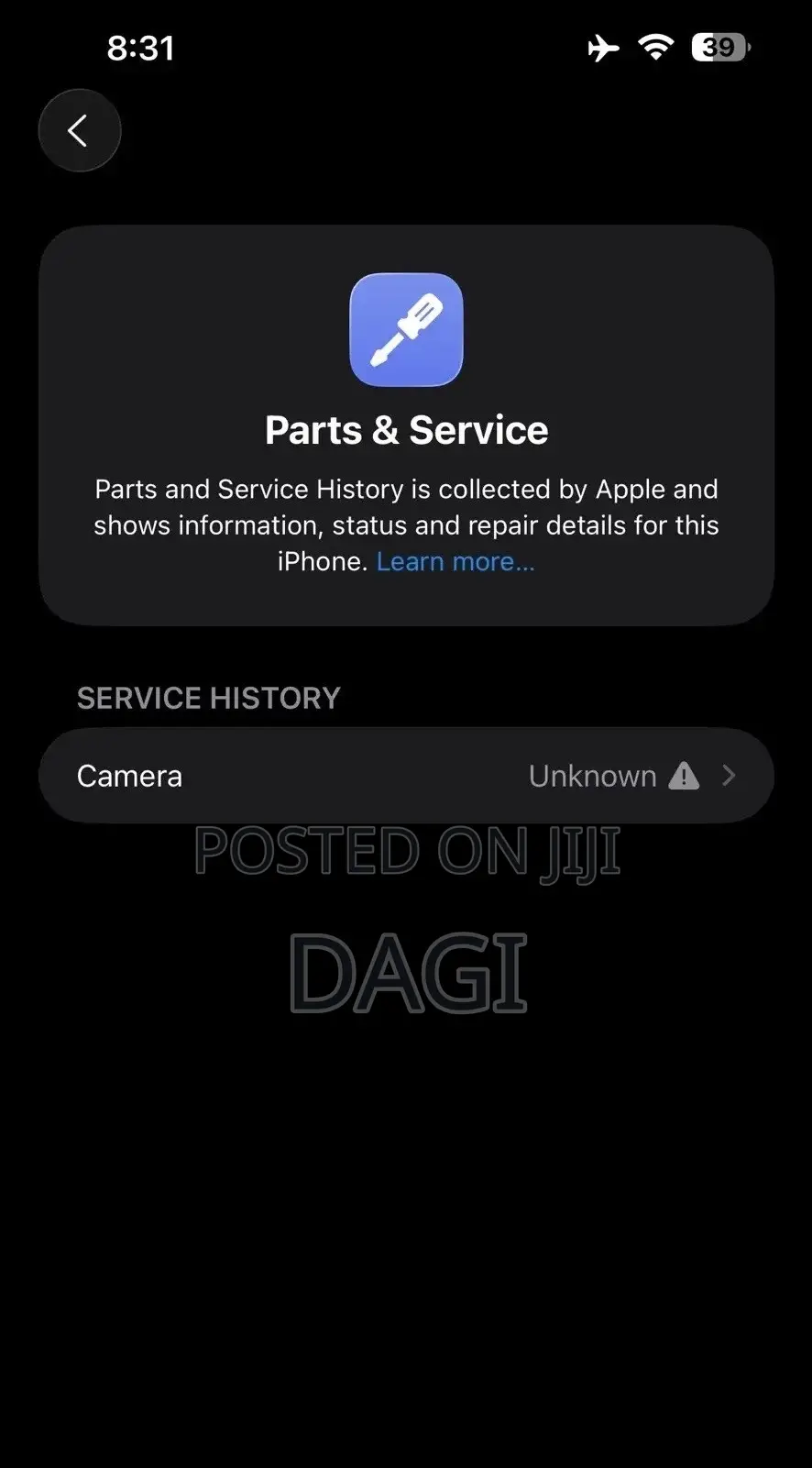Viewport: 812px width, 1468px height.
Task: Open the Camera service history row
Action: 406,776
